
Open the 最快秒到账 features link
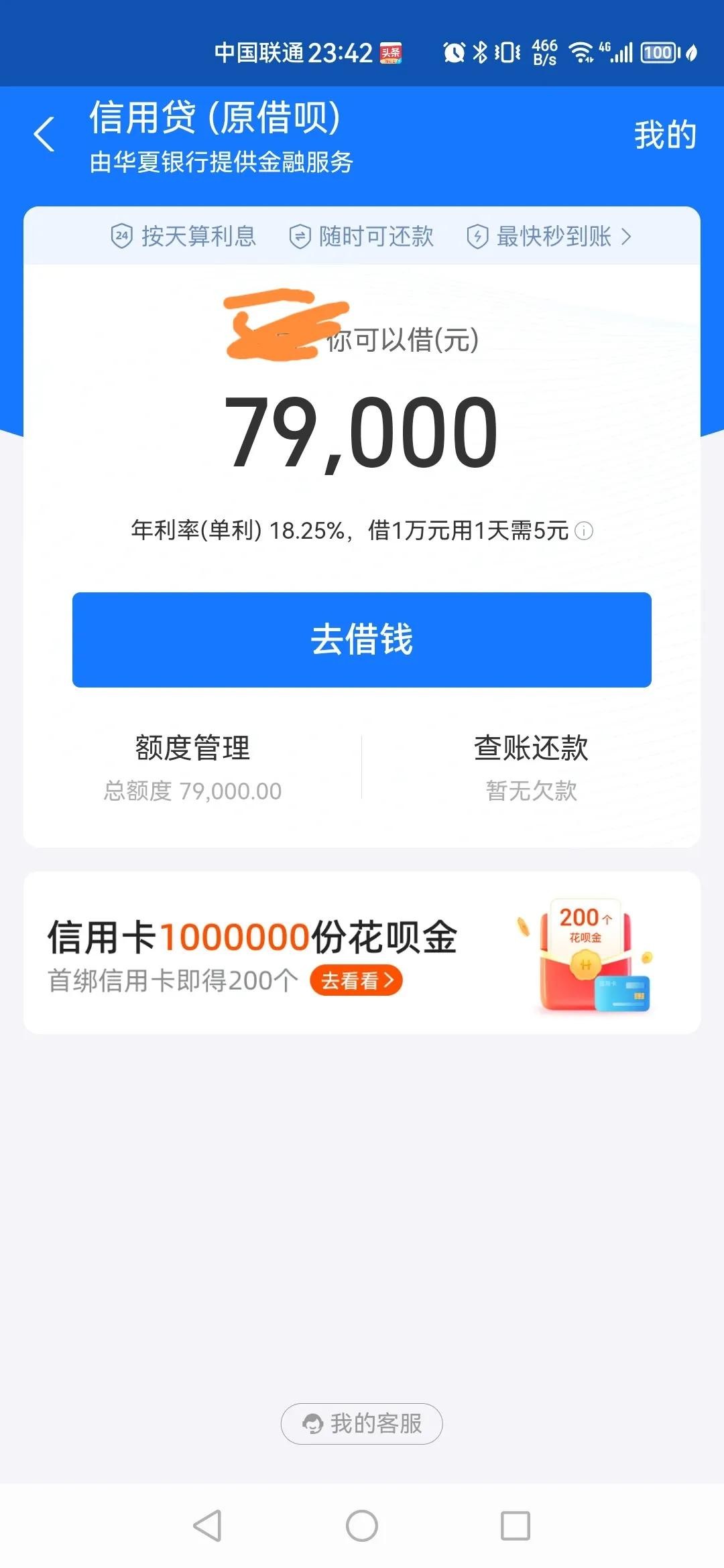pyautogui.click(x=550, y=237)
